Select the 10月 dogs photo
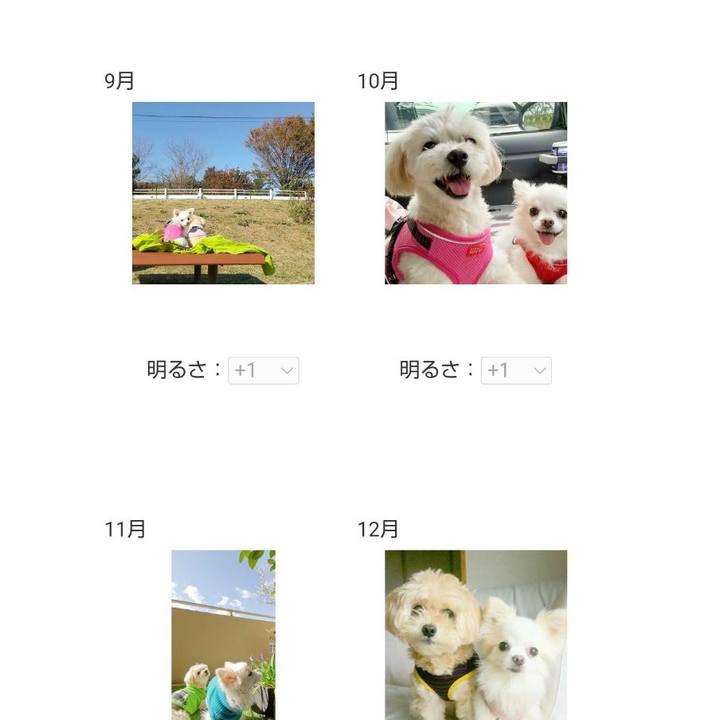This screenshot has height=720, width=720. [476, 193]
